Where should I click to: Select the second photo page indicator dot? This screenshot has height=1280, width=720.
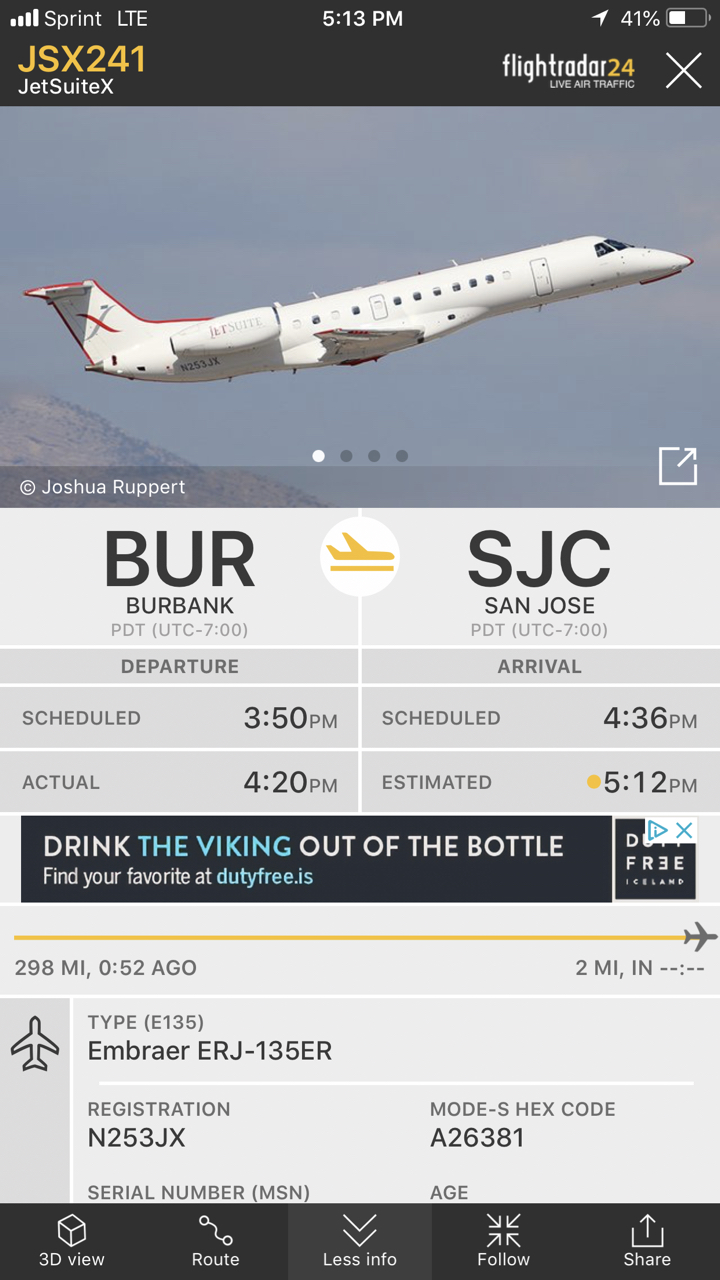346,456
